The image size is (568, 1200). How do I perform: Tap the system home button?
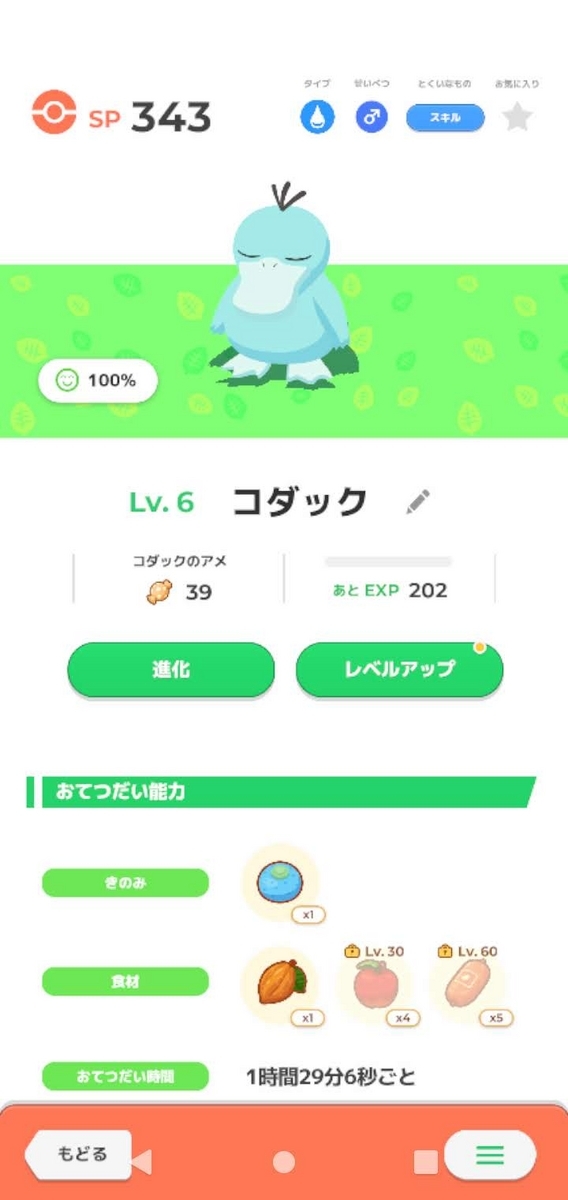pyautogui.click(x=284, y=1162)
